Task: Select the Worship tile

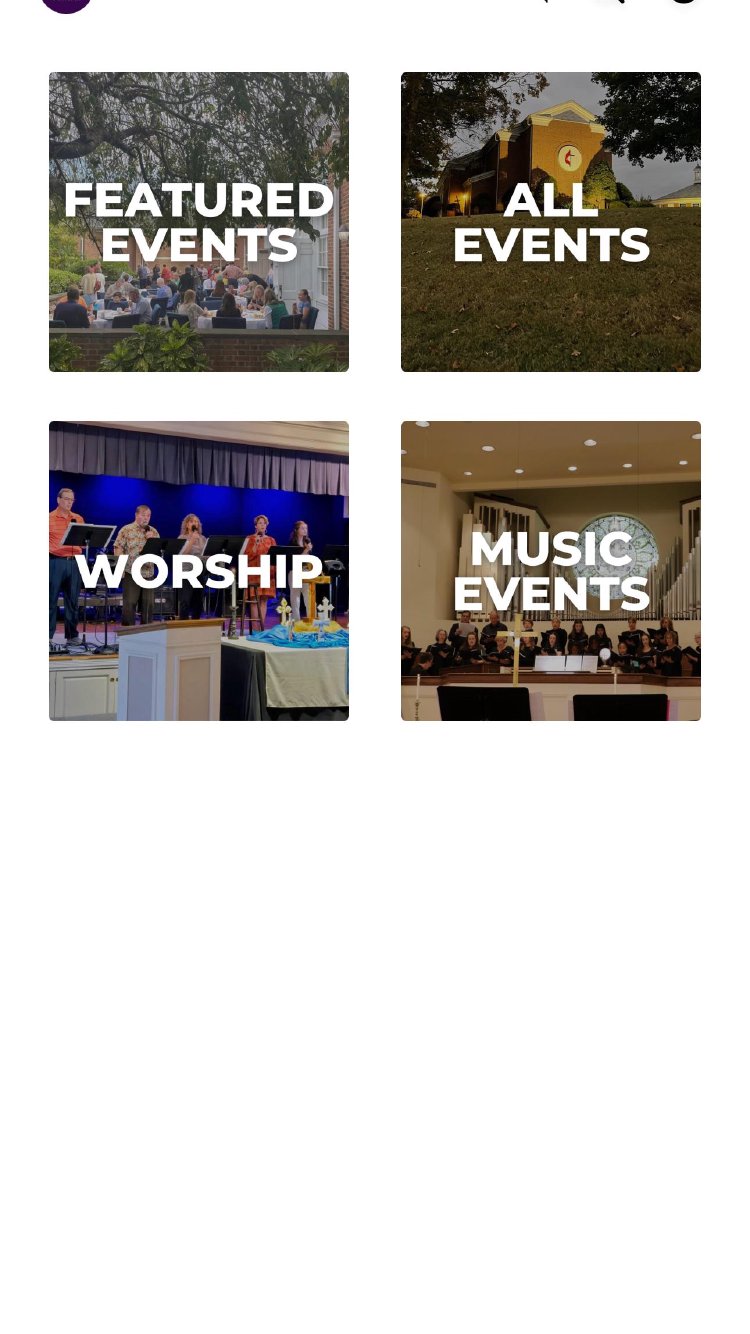Action: tap(199, 571)
